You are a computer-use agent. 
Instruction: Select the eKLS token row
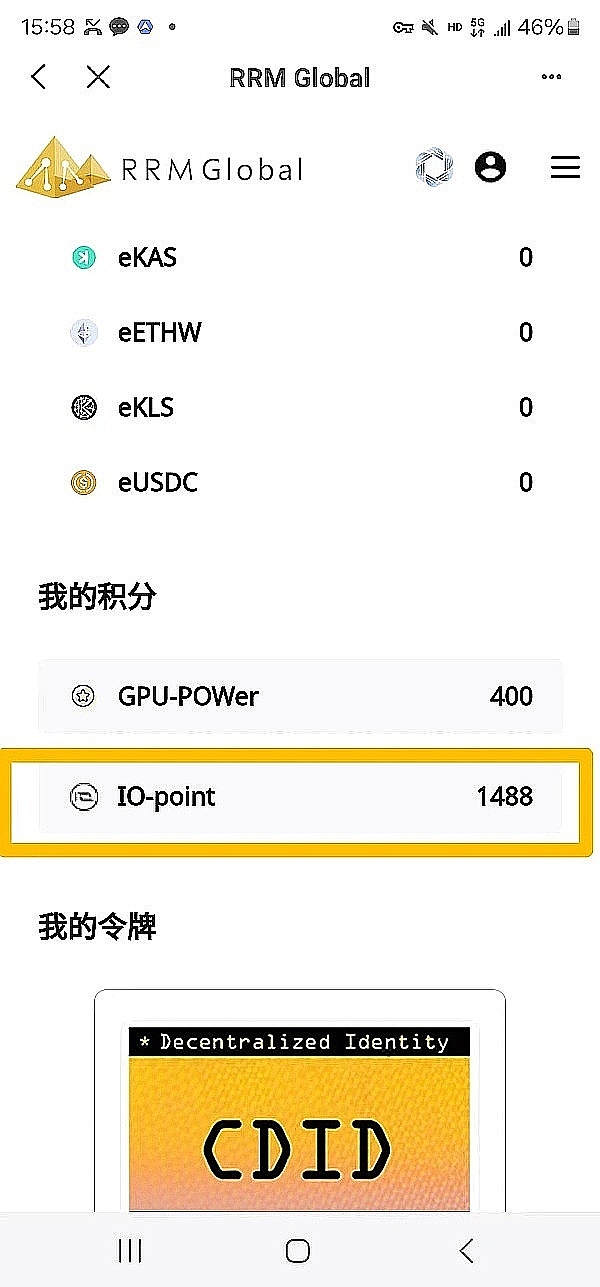(x=300, y=407)
